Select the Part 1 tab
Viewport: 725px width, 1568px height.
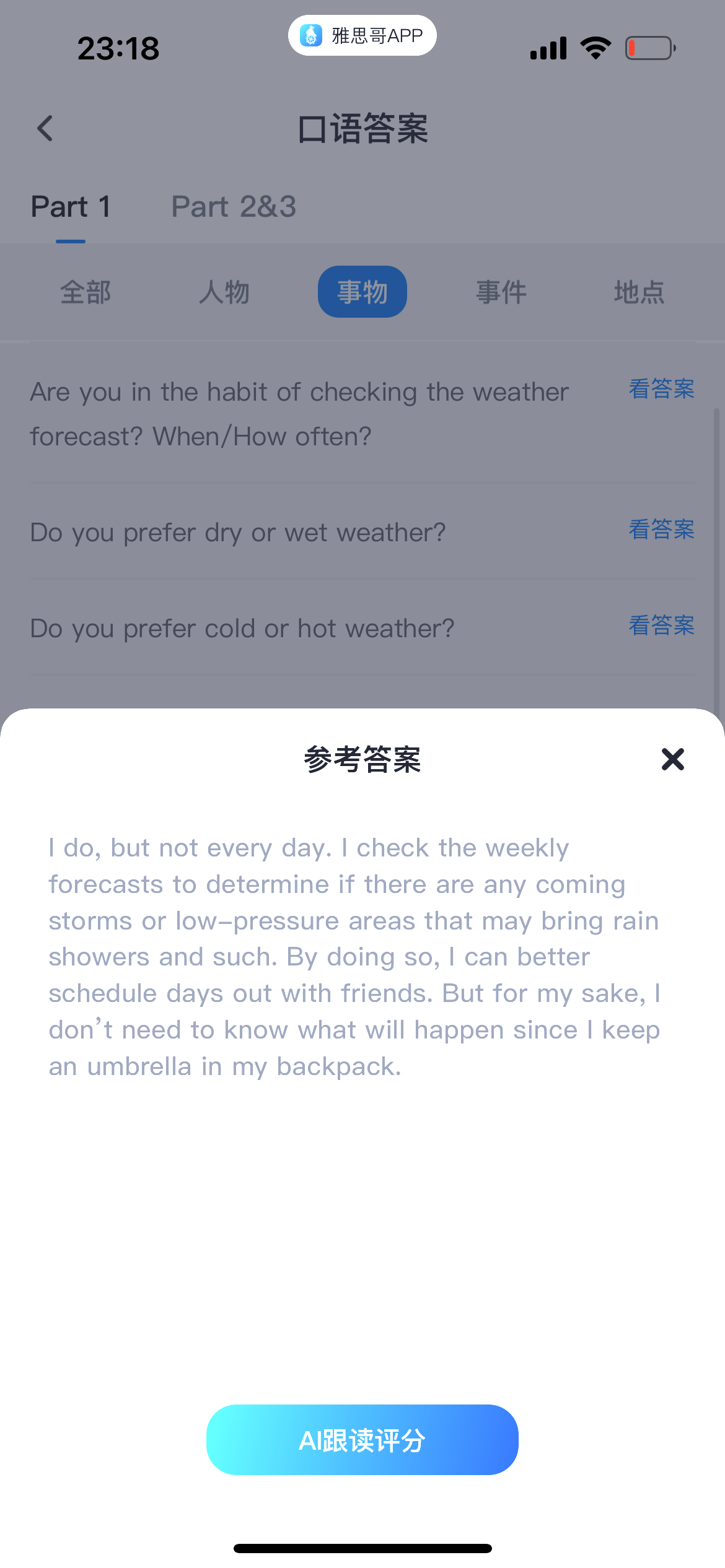coord(71,207)
